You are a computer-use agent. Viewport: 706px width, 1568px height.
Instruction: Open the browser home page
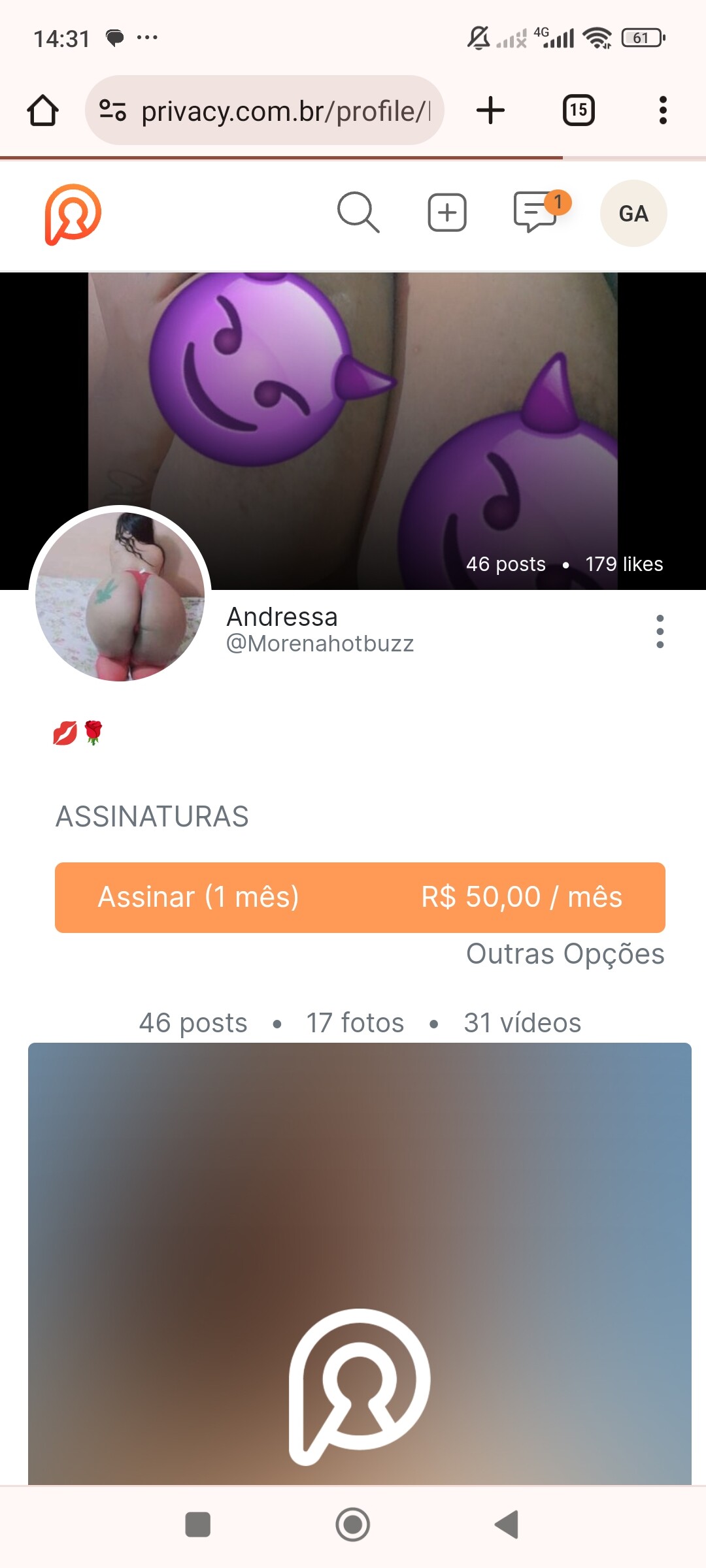pos(43,110)
